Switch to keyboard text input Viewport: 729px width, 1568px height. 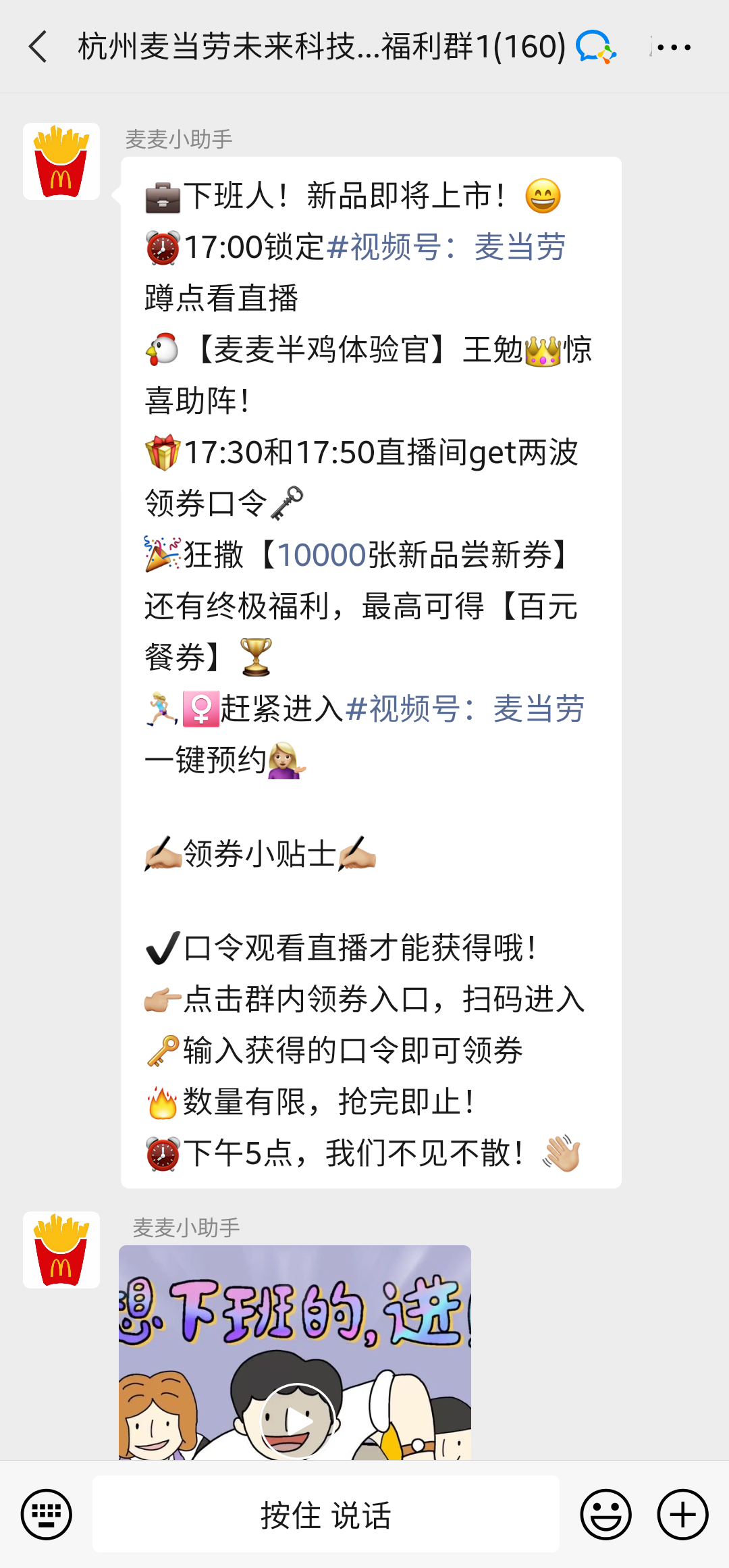[46, 1515]
